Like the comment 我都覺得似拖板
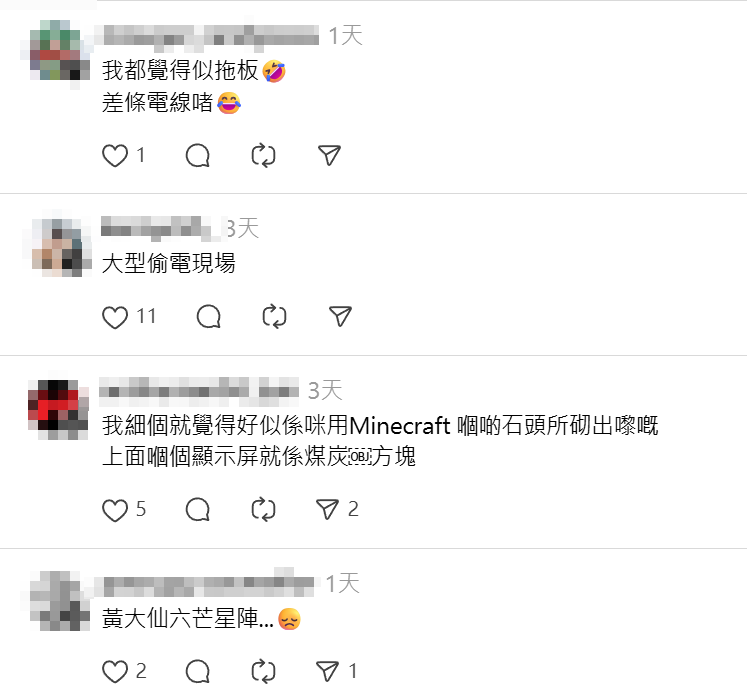 tap(116, 155)
